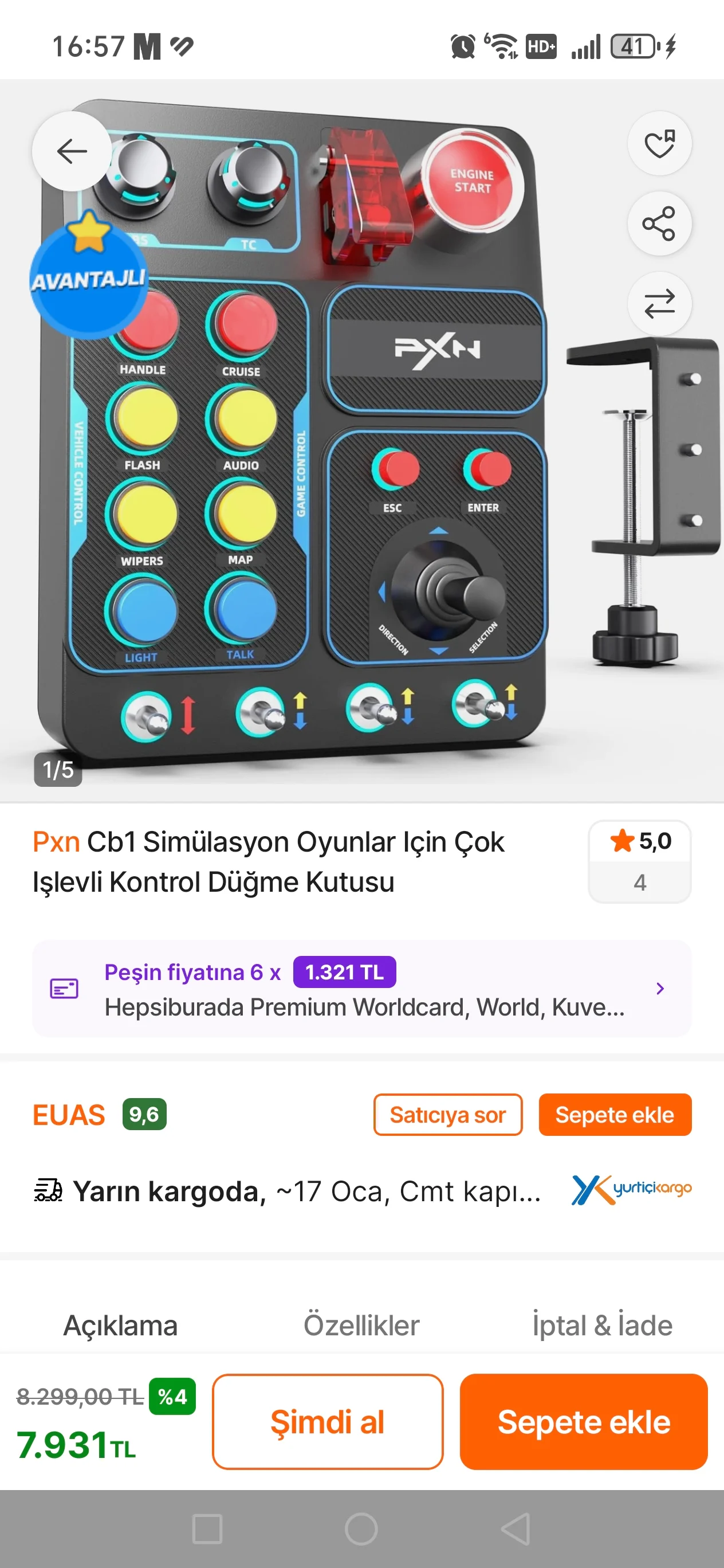View Yarın kargoda delivery details
The width and height of the screenshot is (724, 1568).
point(304,1190)
